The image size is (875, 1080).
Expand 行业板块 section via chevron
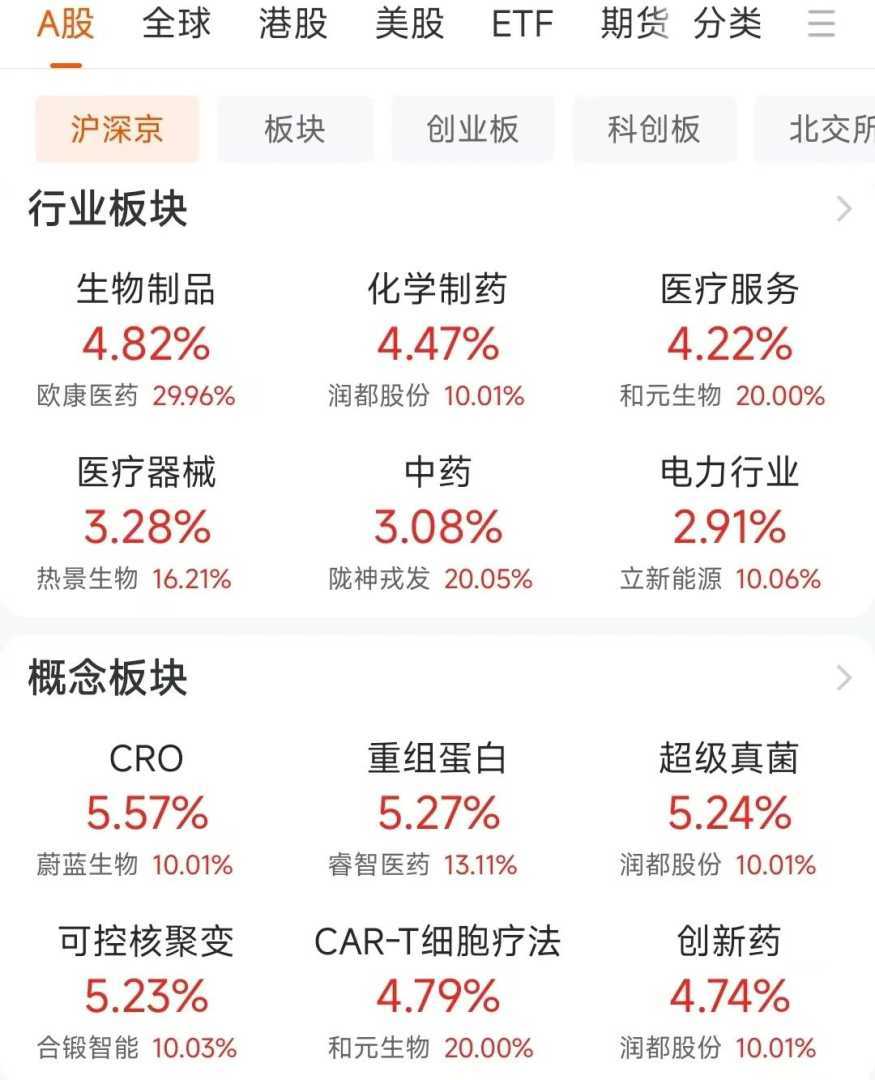tap(844, 209)
